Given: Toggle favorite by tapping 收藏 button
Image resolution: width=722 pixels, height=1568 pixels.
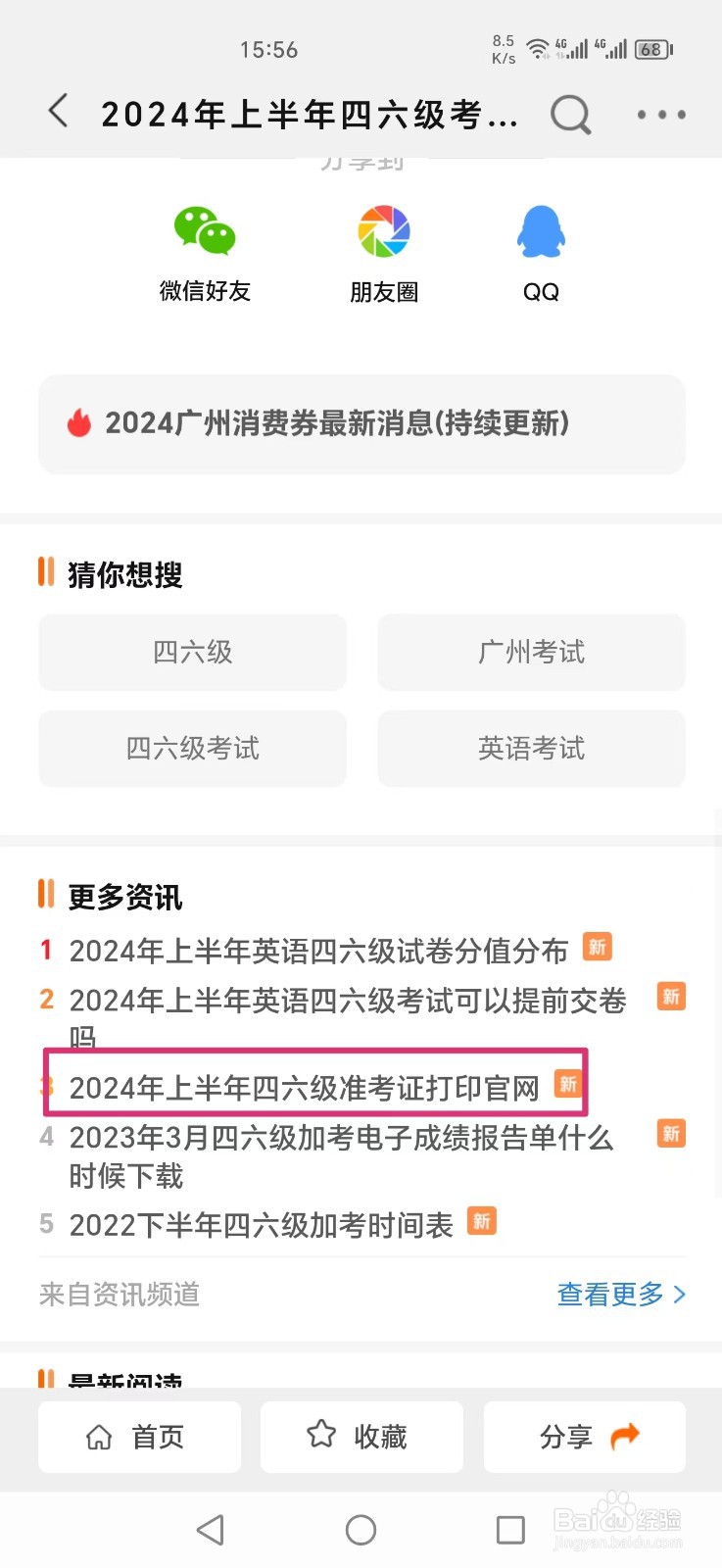Looking at the screenshot, I should 361,1436.
